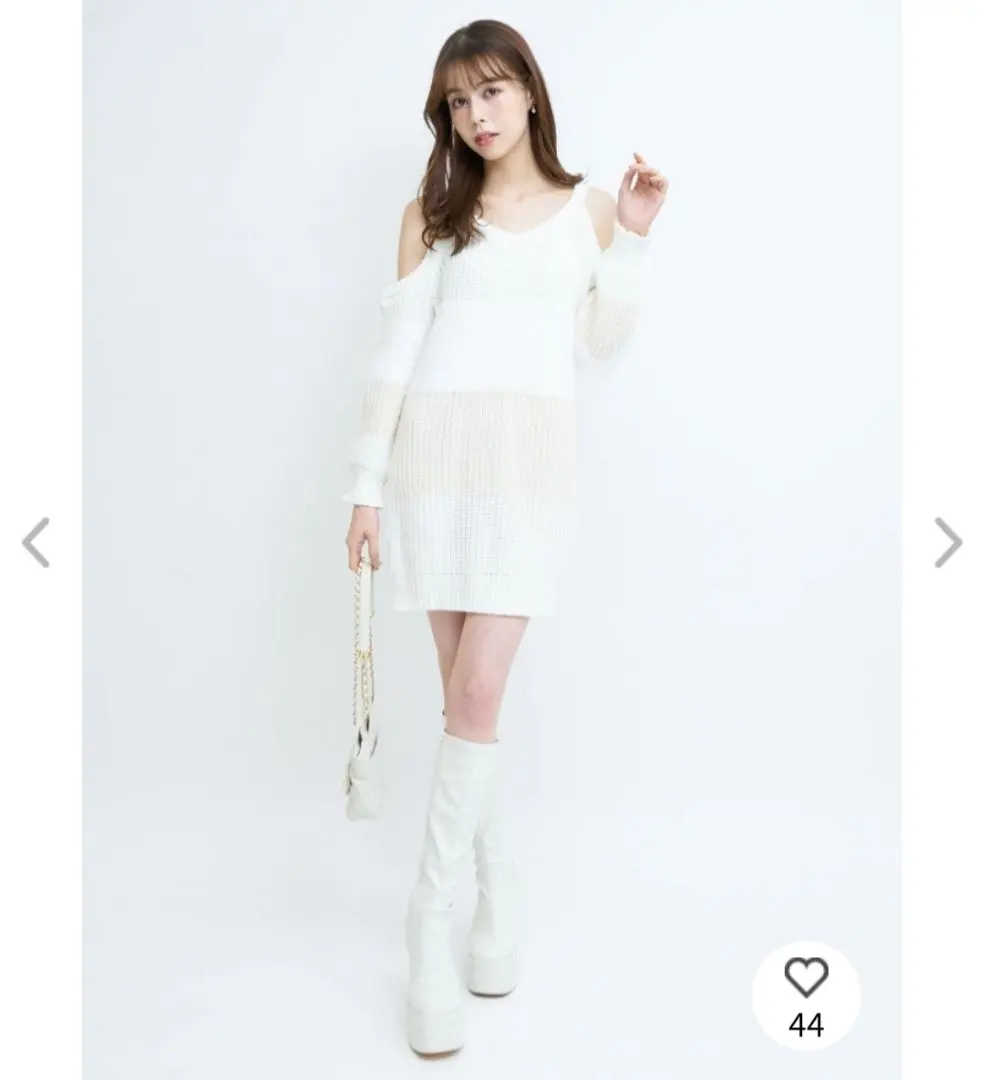Go to the previous product image
Screen dimensions: 984x1080
[36, 543]
